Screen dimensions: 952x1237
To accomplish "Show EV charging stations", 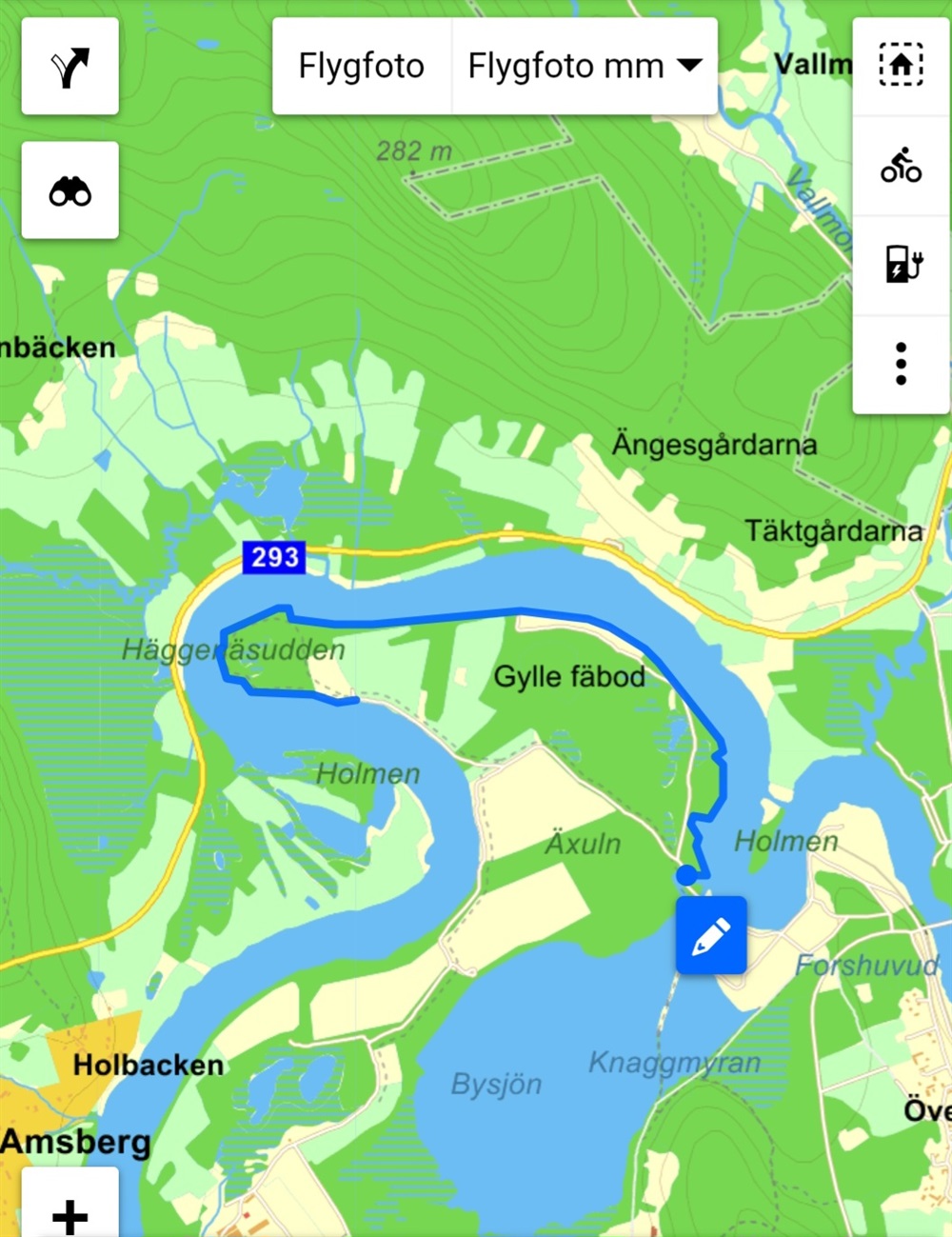I will (x=901, y=265).
